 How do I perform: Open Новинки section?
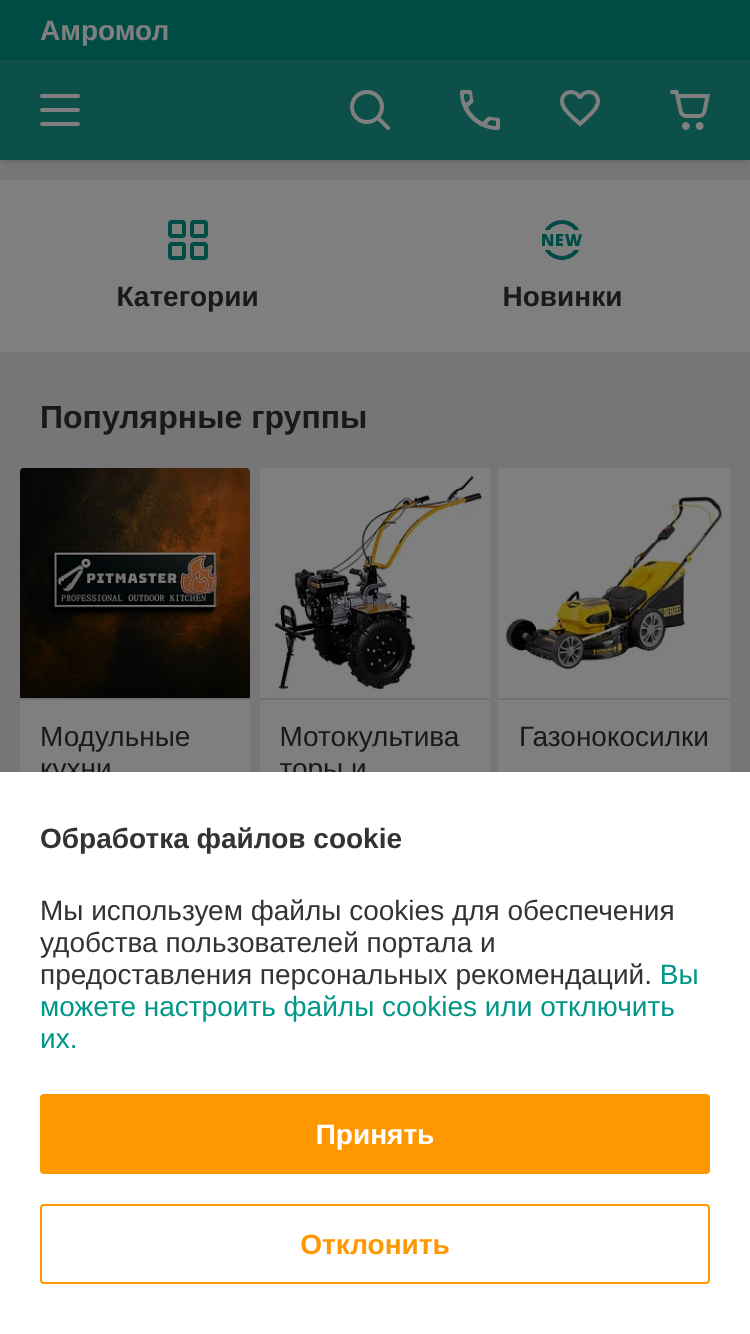pos(562,266)
